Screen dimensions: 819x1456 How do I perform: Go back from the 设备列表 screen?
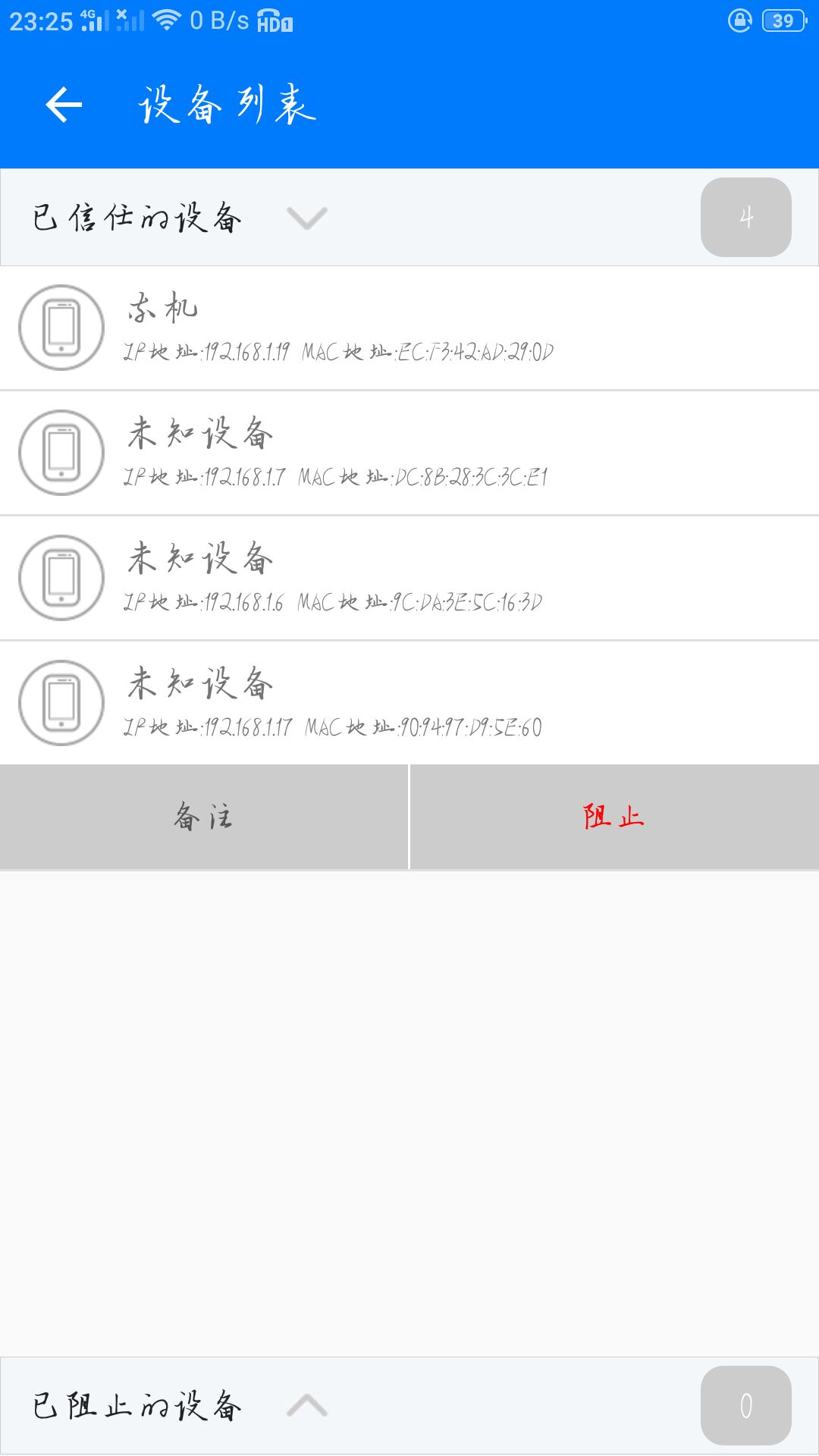coord(64,105)
